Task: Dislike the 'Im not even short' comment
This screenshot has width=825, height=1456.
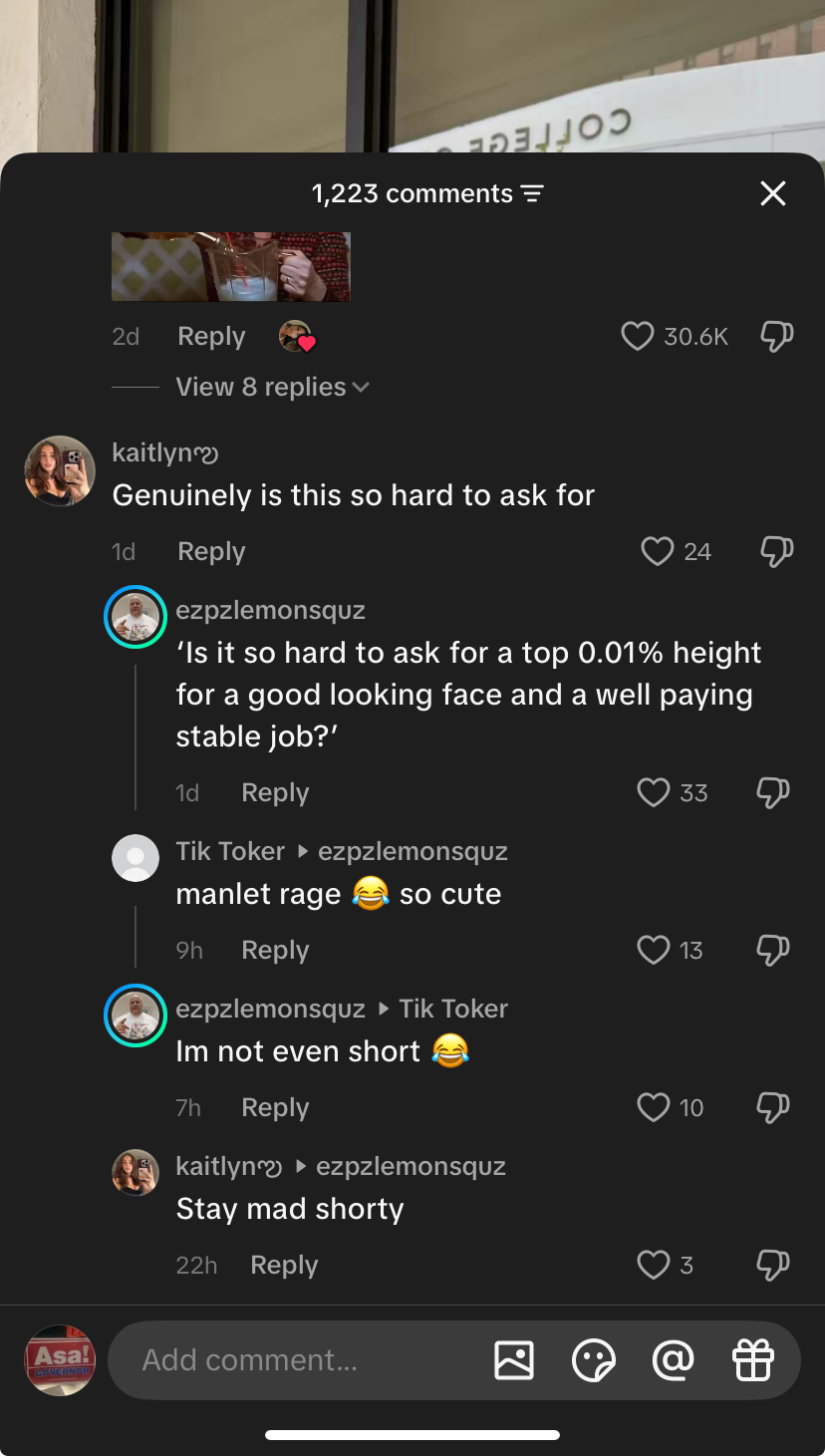Action: (774, 1107)
